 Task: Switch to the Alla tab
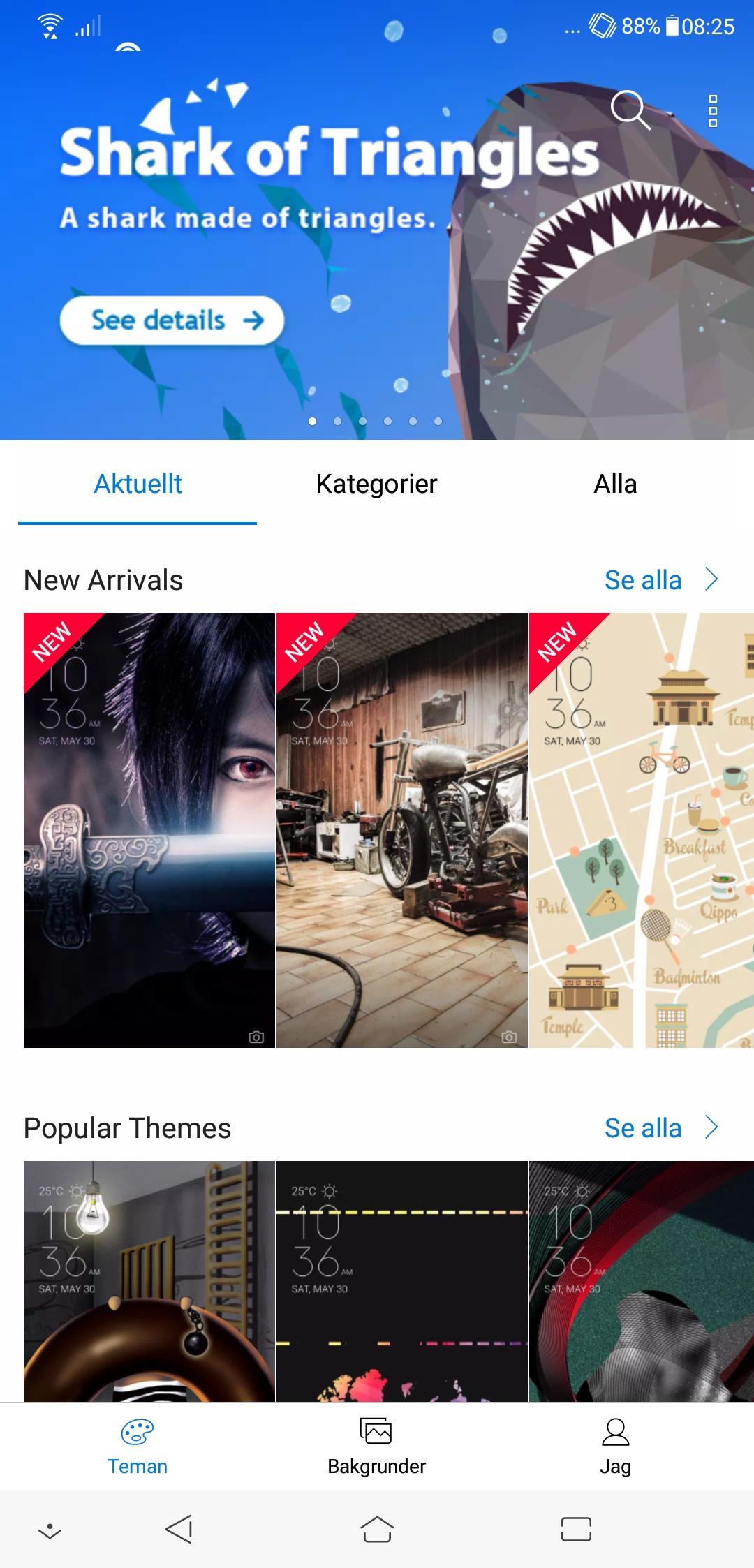[x=615, y=485]
